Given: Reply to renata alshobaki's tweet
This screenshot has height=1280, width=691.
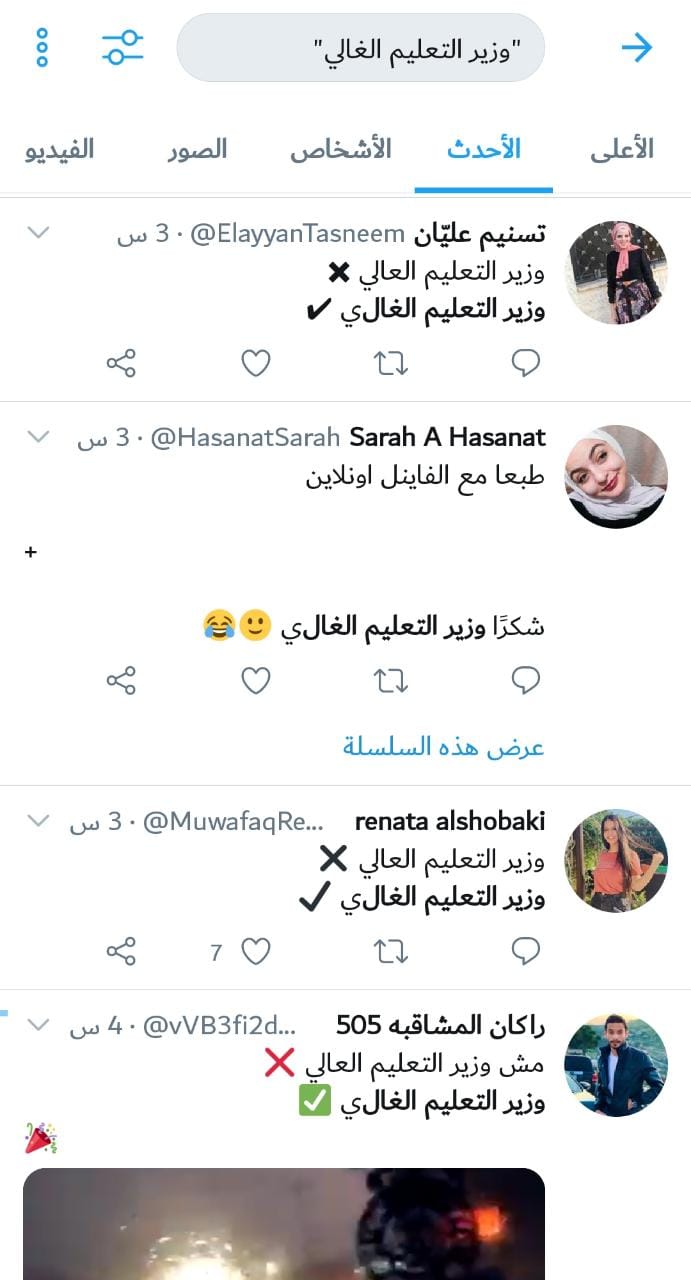Looking at the screenshot, I should 526,951.
